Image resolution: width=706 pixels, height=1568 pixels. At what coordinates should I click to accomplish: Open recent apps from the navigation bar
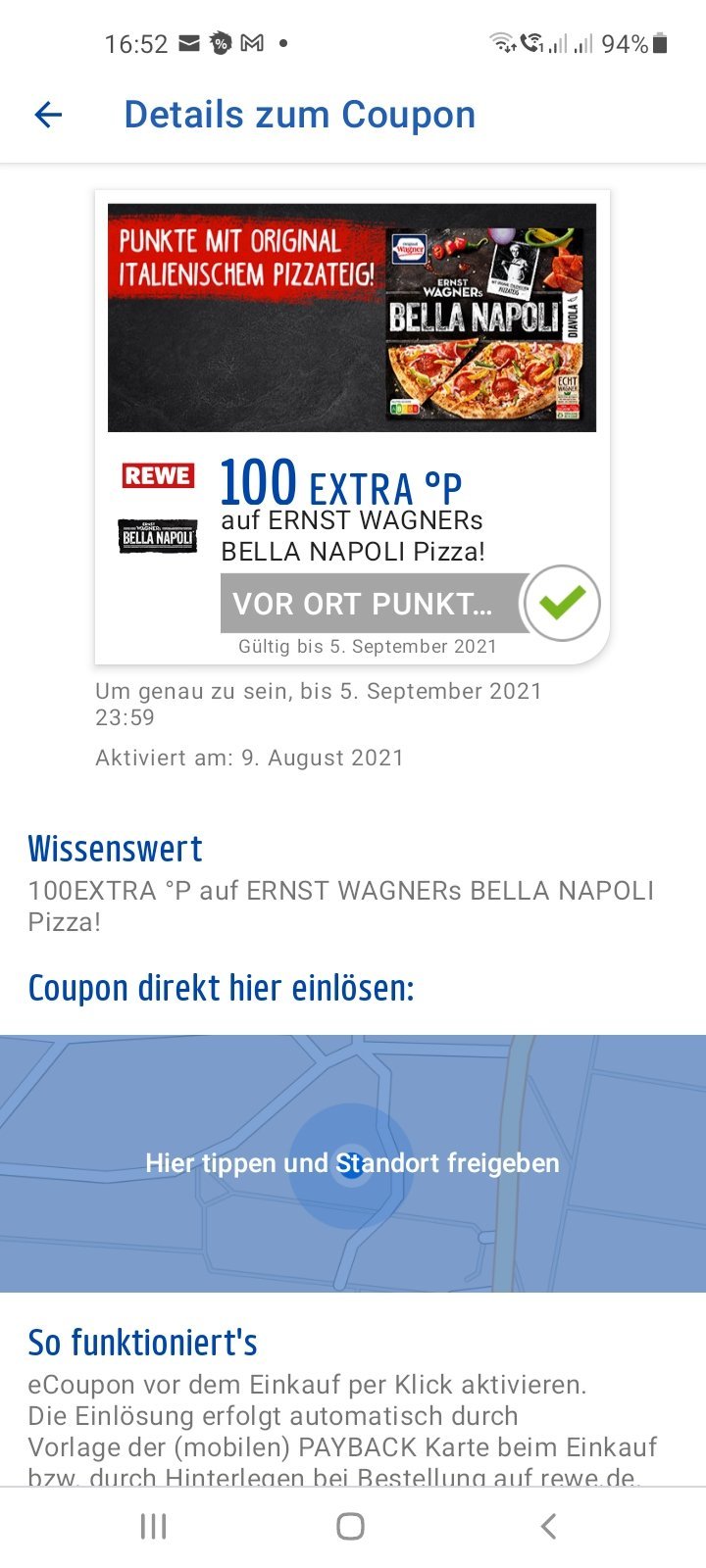154,1526
